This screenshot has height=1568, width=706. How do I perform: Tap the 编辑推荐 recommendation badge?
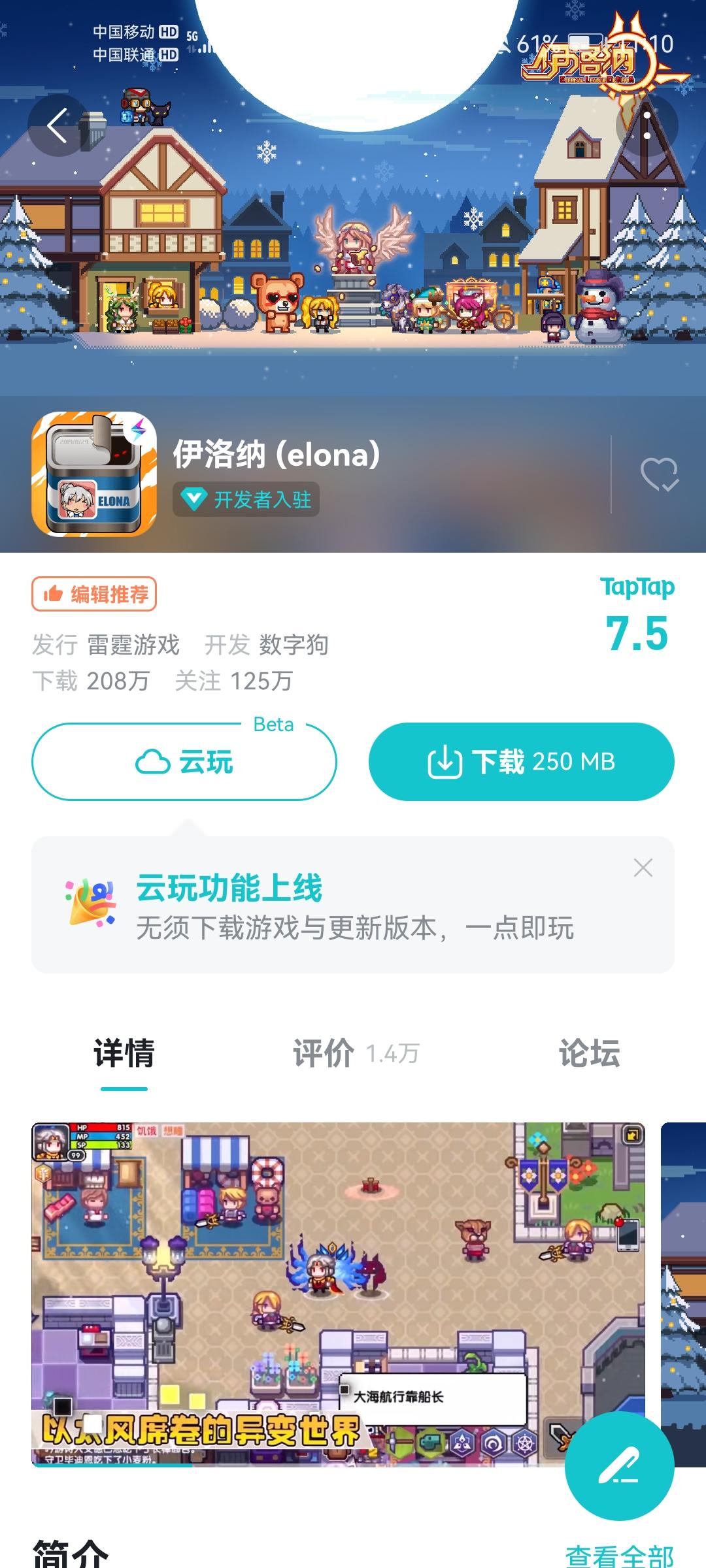point(95,594)
